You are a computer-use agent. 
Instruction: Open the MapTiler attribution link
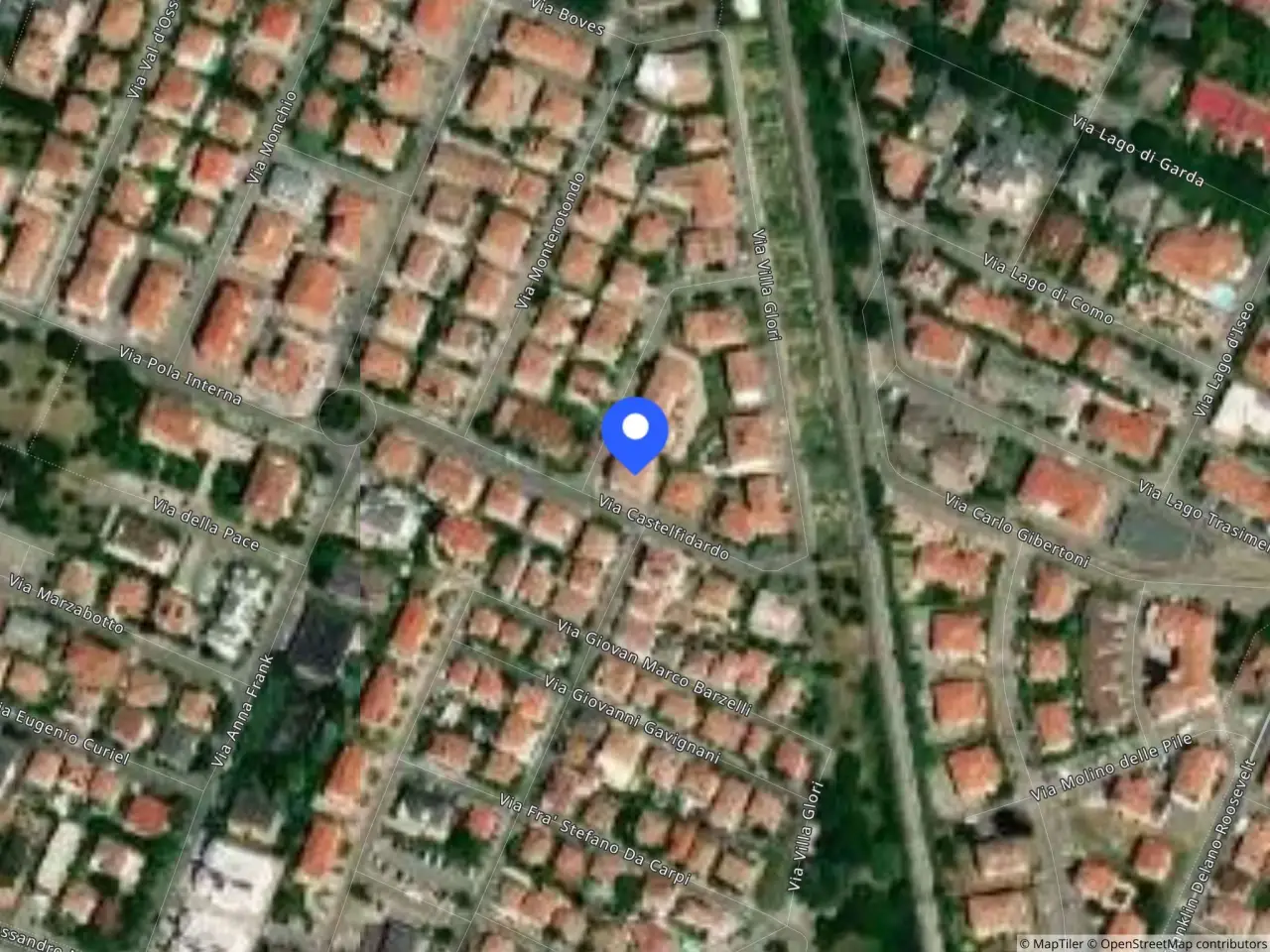pyautogui.click(x=1051, y=943)
